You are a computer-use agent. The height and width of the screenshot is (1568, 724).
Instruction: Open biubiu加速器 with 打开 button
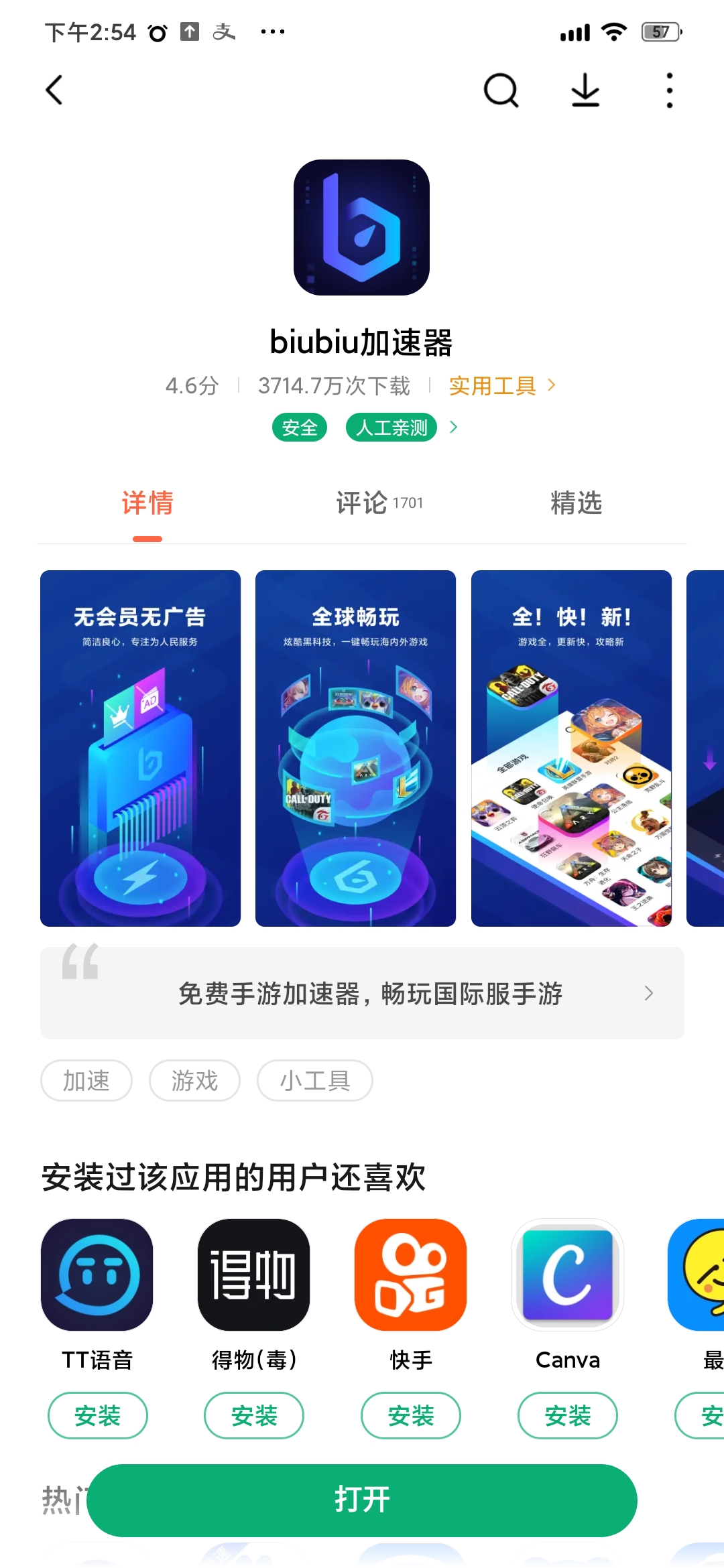coord(362,1500)
